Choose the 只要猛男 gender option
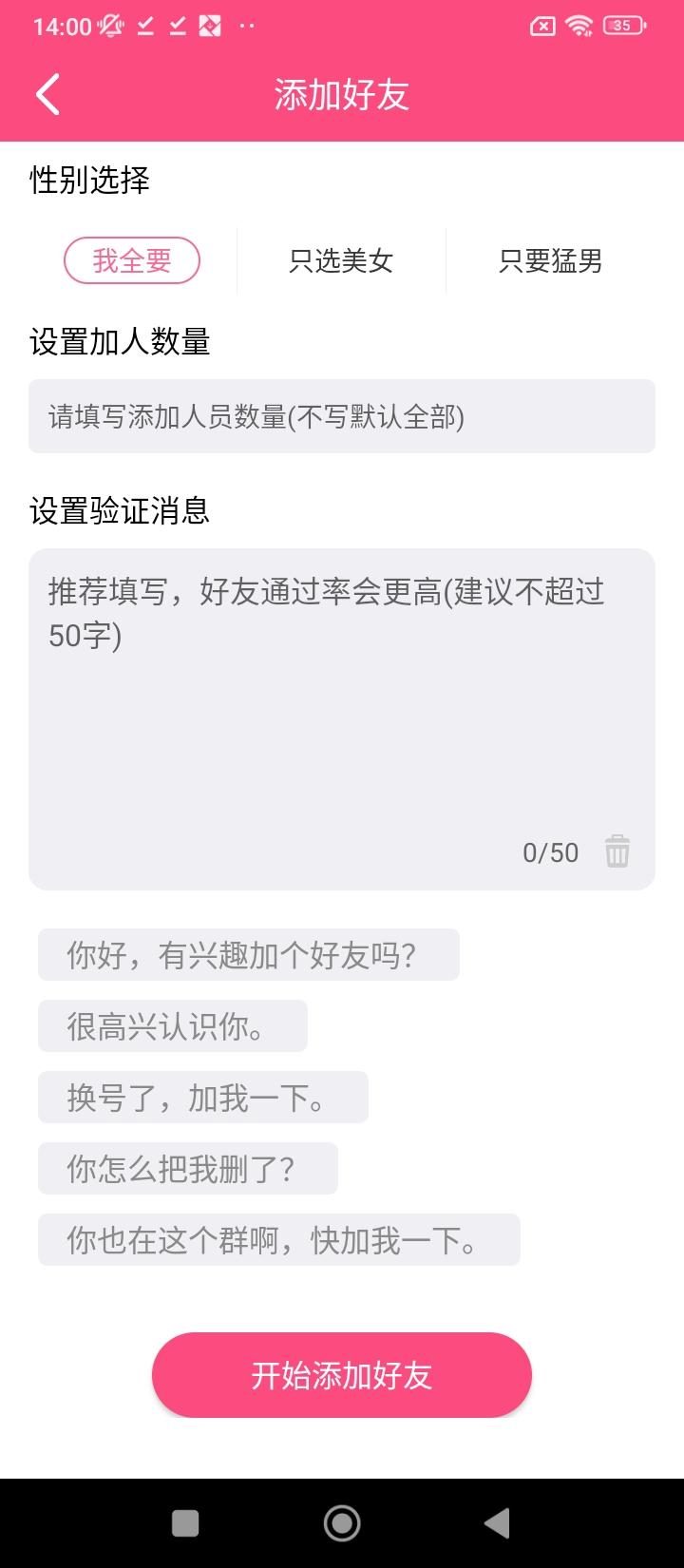This screenshot has width=684, height=1568. [x=549, y=260]
